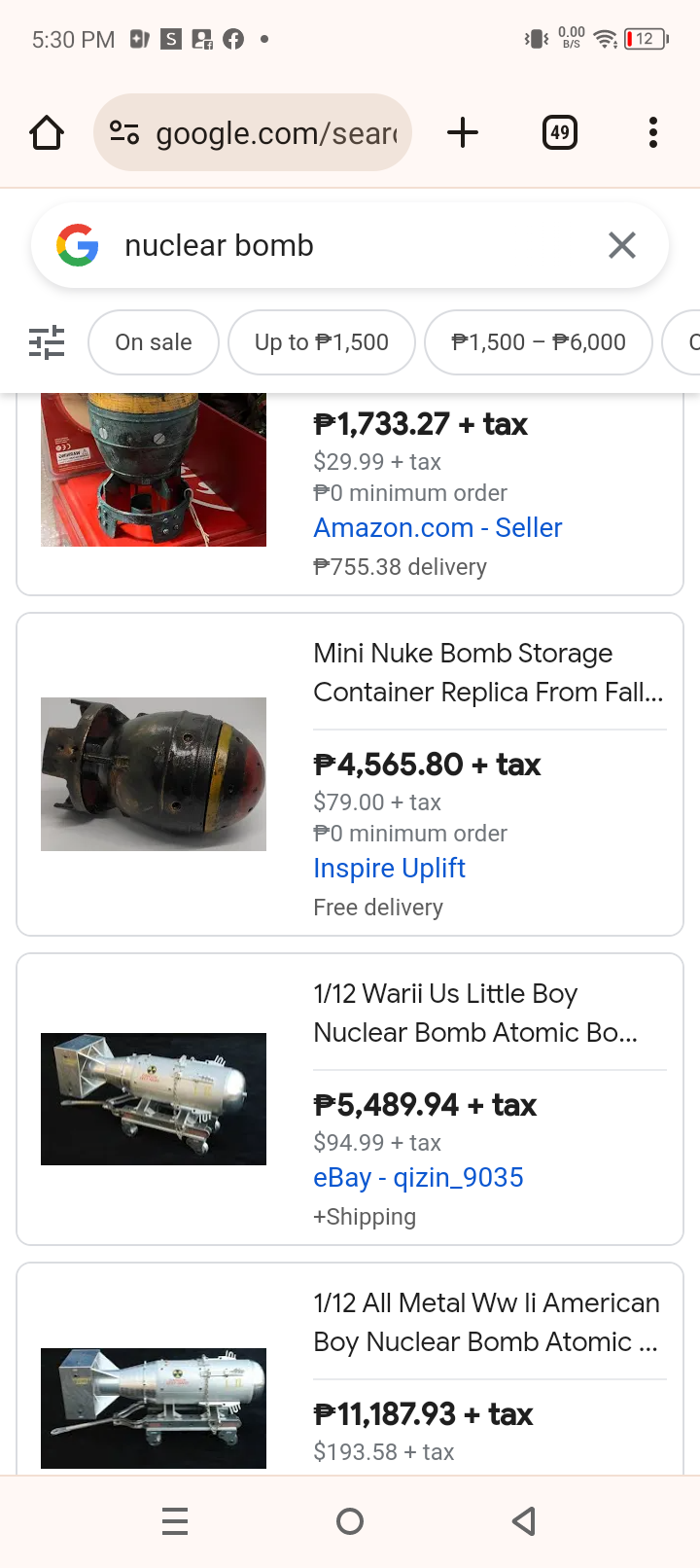700x1568 pixels.
Task: View the 1/12 Warii Us Little Boy listing
Action: click(x=474, y=1013)
